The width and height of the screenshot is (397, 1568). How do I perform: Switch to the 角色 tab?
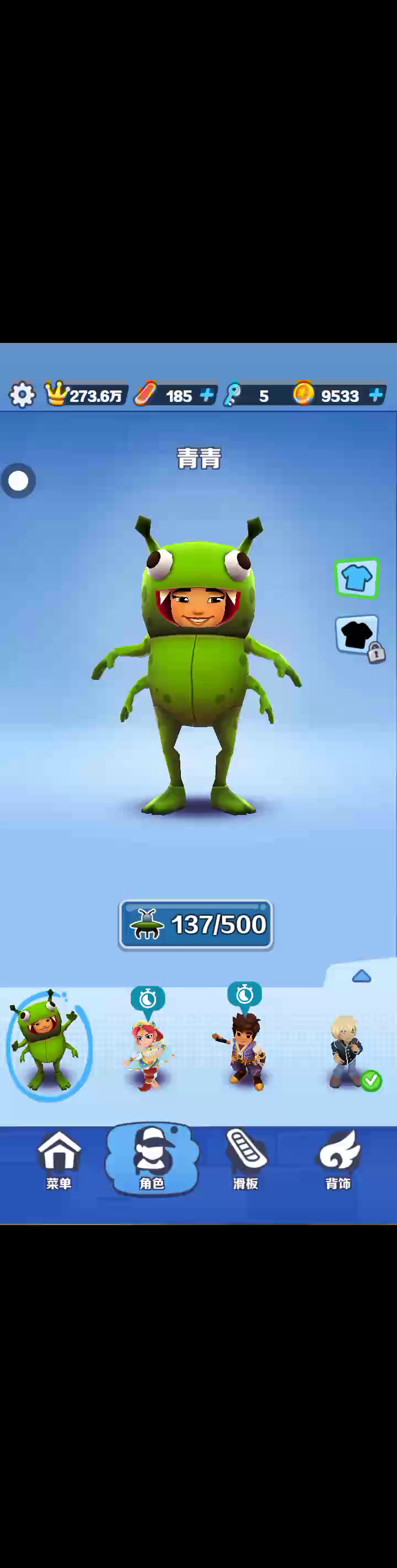(x=152, y=1159)
